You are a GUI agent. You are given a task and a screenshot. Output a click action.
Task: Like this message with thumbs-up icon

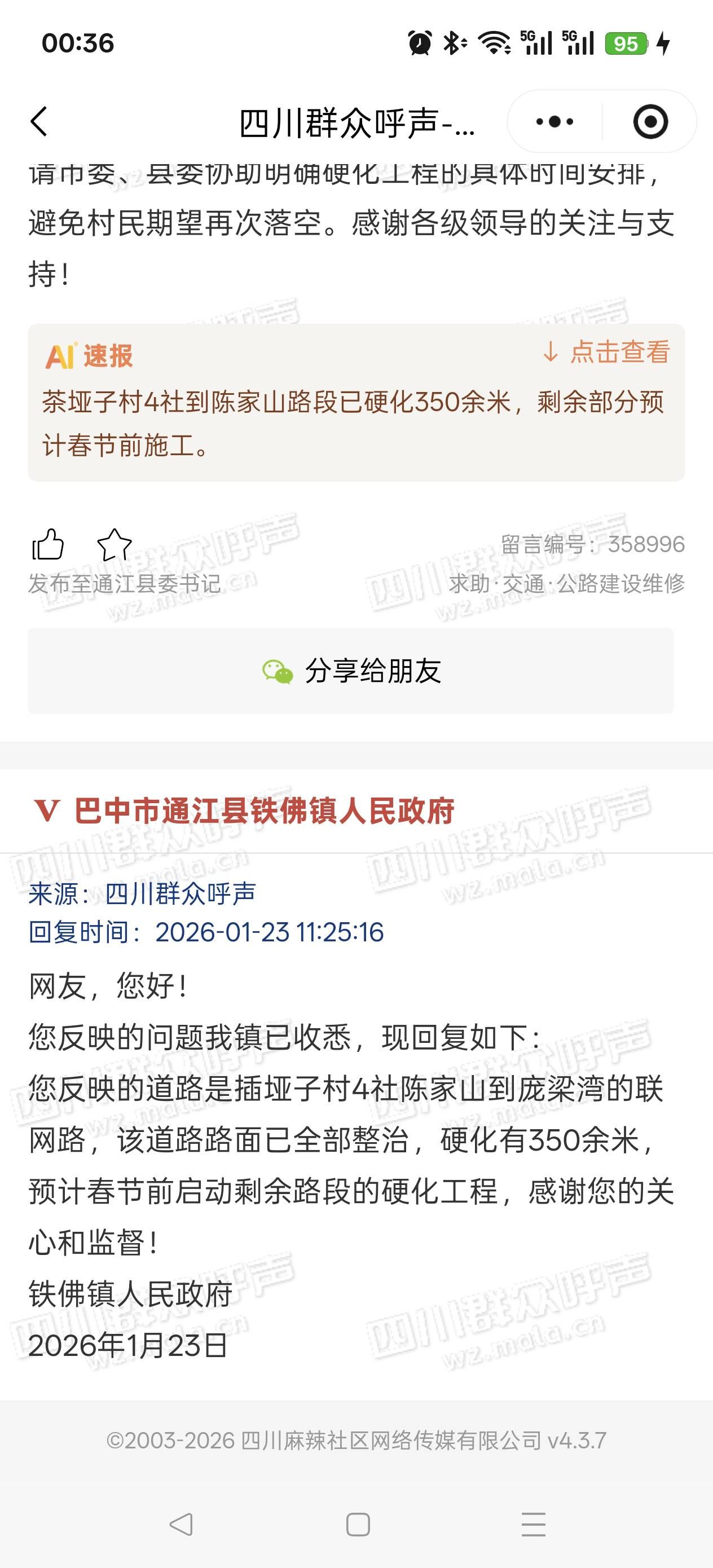pos(47,544)
